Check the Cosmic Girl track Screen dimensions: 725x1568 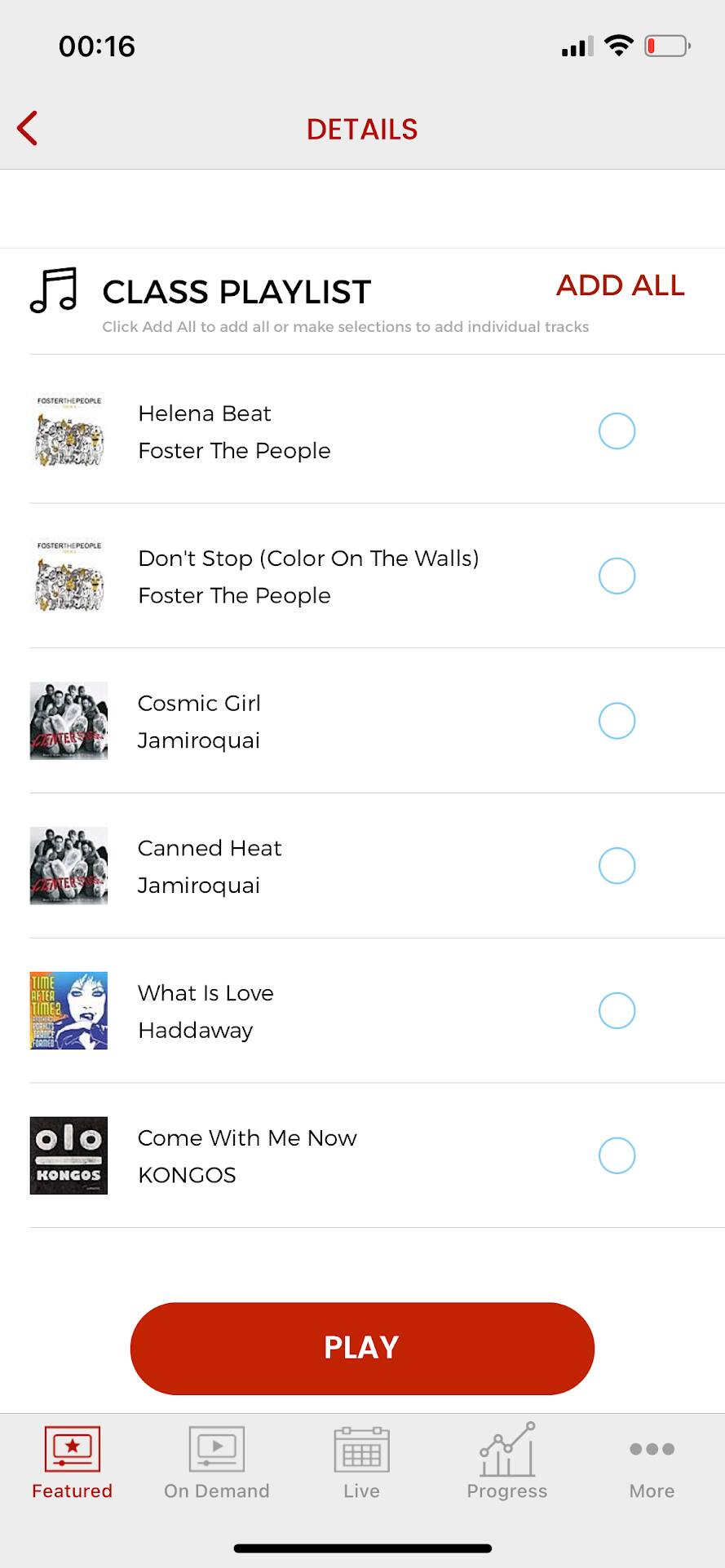click(617, 721)
